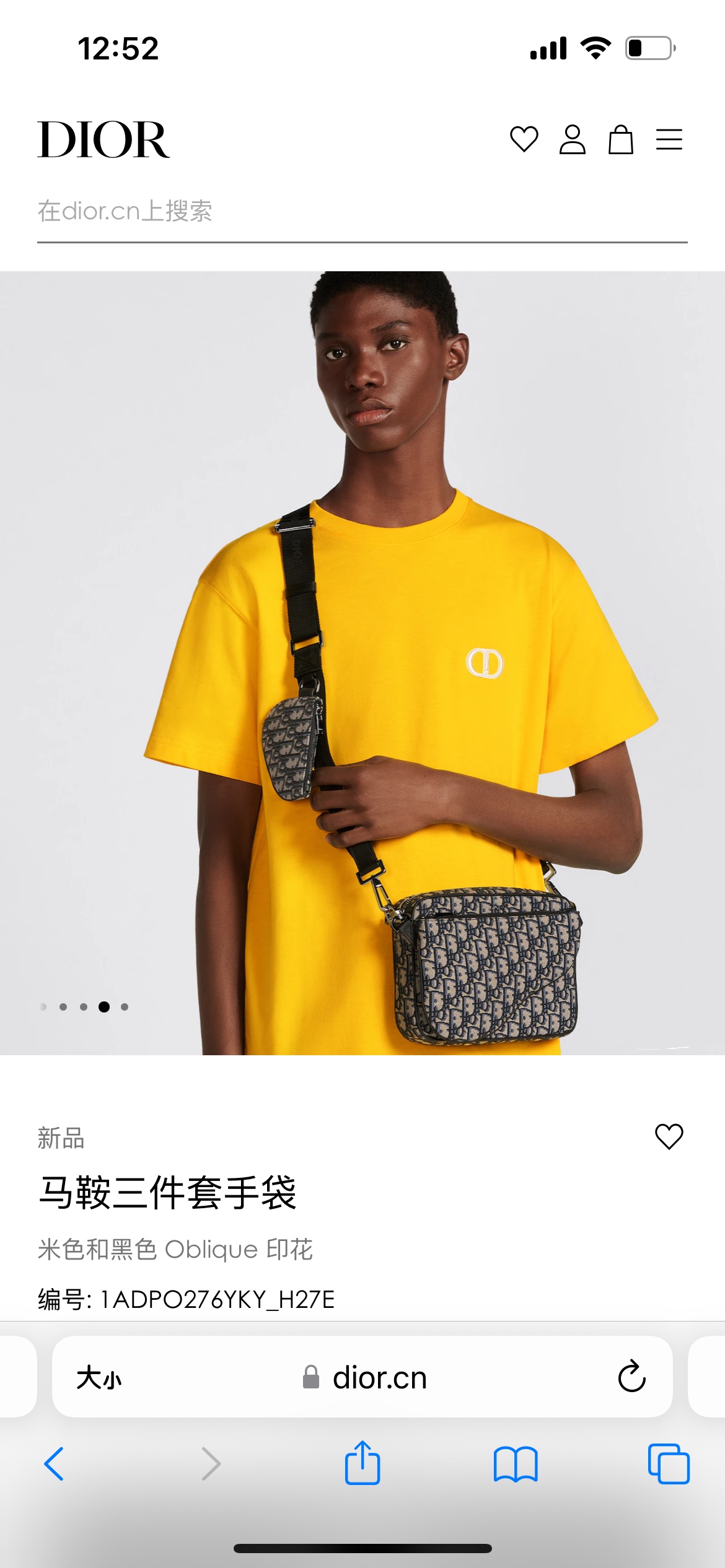Image resolution: width=725 pixels, height=1568 pixels.
Task: Open the product photo full view
Action: click(362, 663)
